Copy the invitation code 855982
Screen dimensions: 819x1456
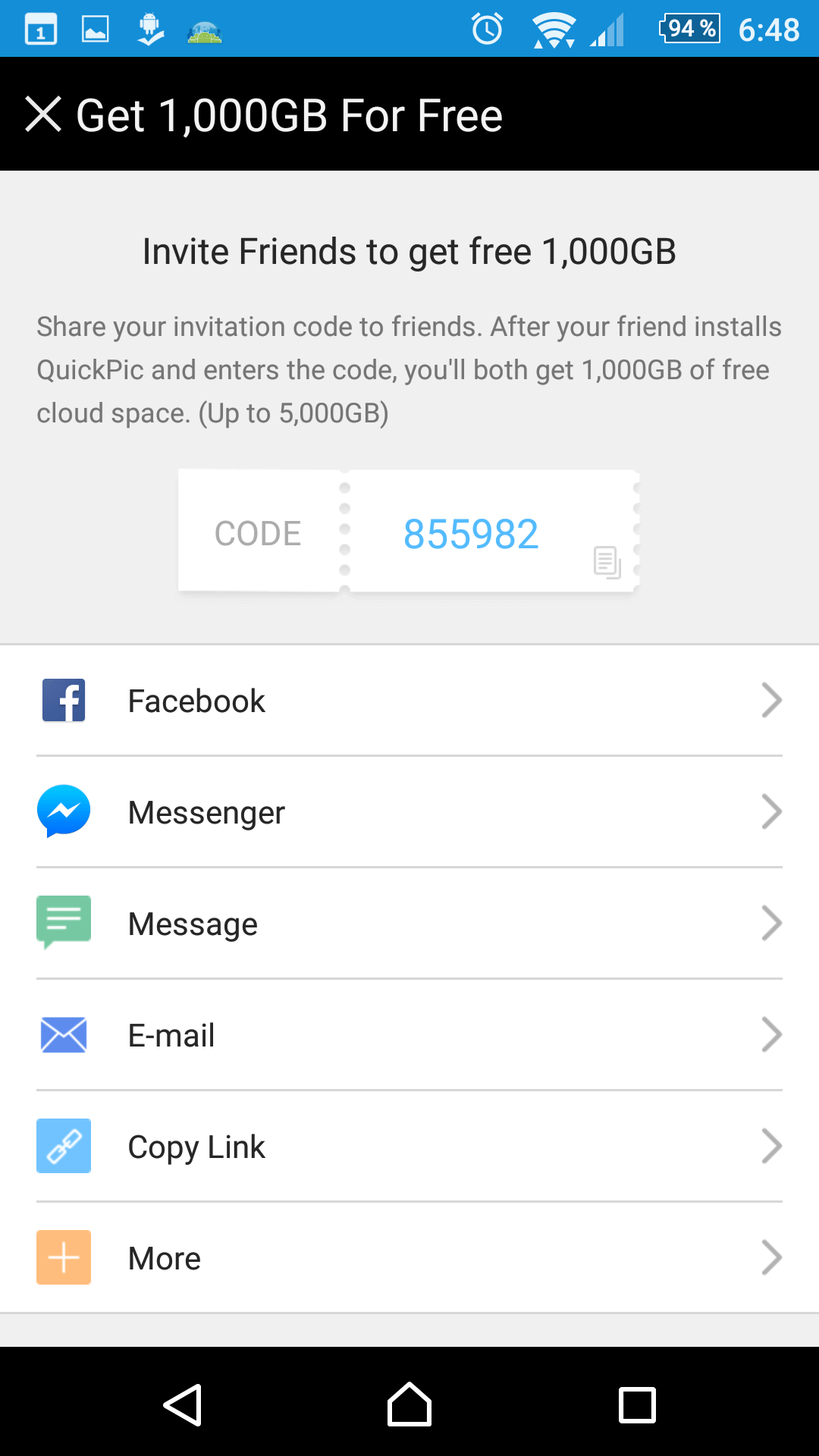tap(607, 562)
